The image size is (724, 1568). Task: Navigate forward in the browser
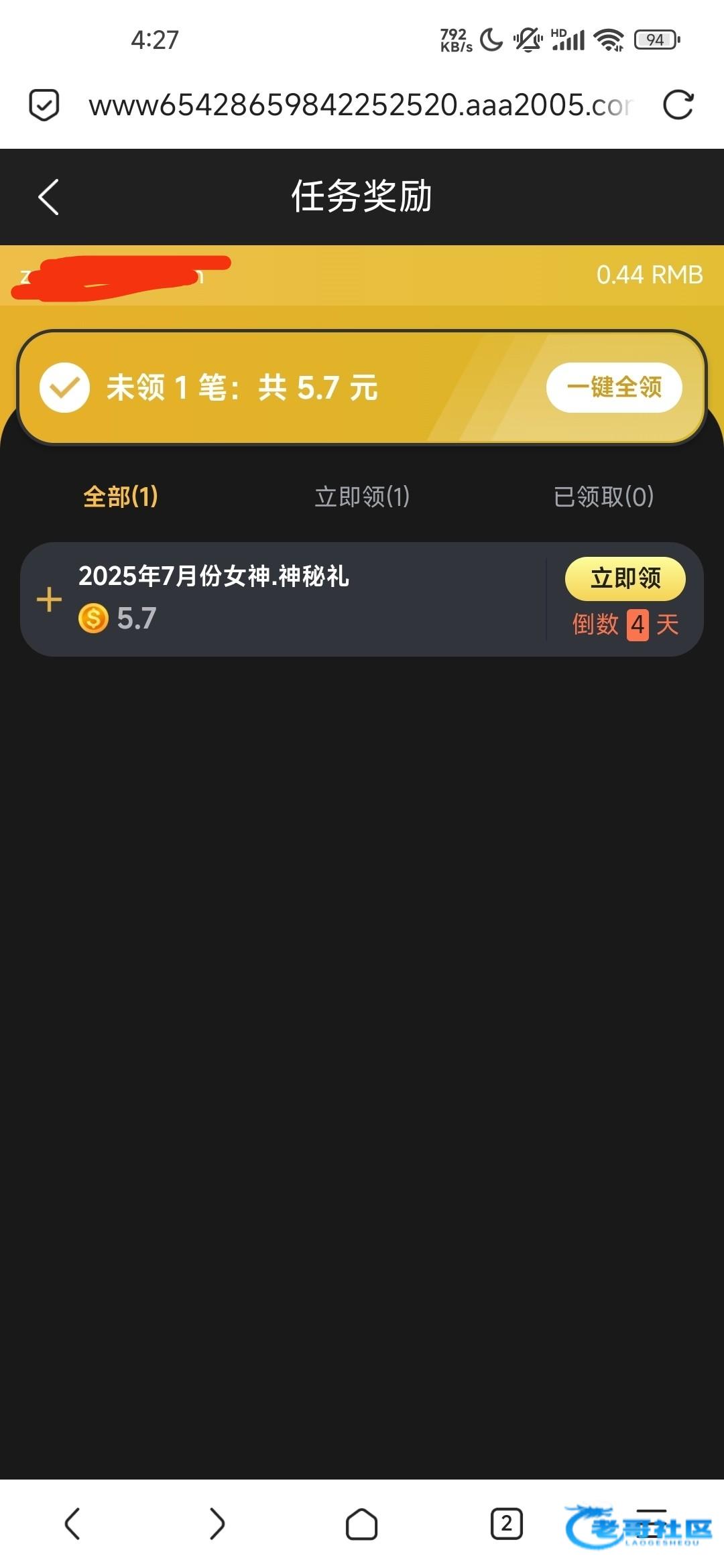point(217,1524)
